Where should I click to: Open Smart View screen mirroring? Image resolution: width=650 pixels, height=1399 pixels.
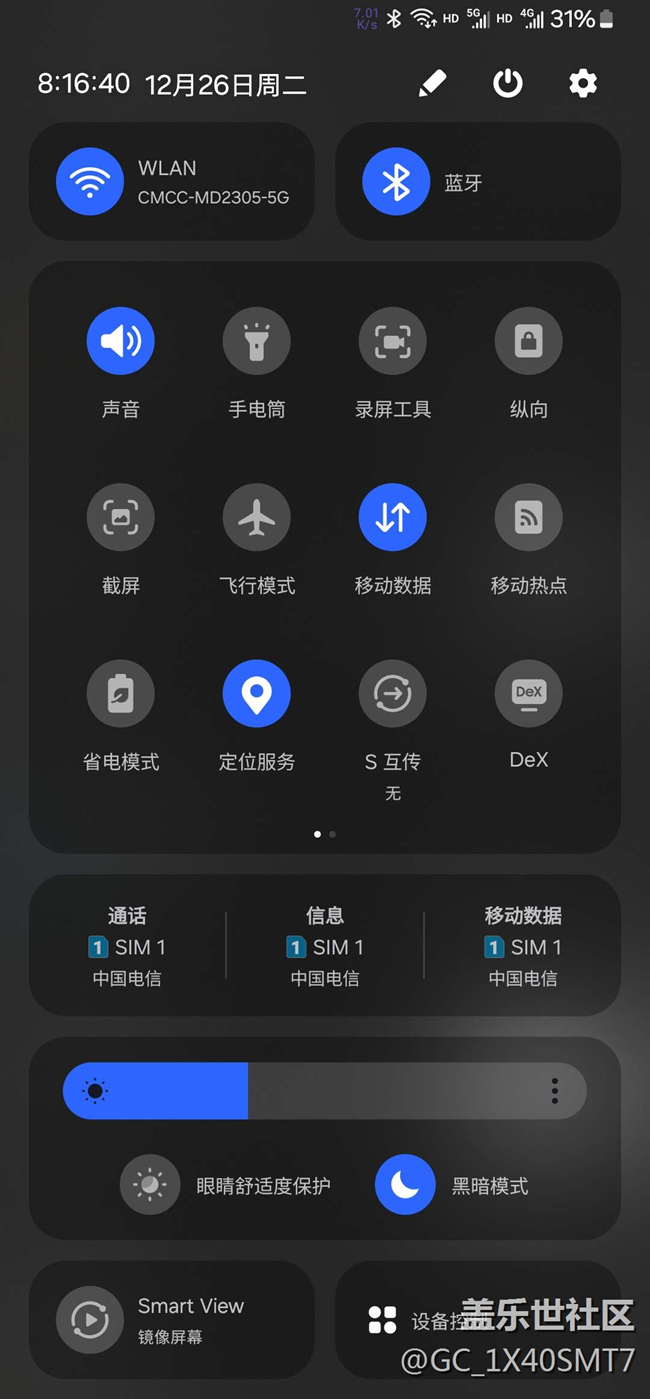tap(91, 1320)
